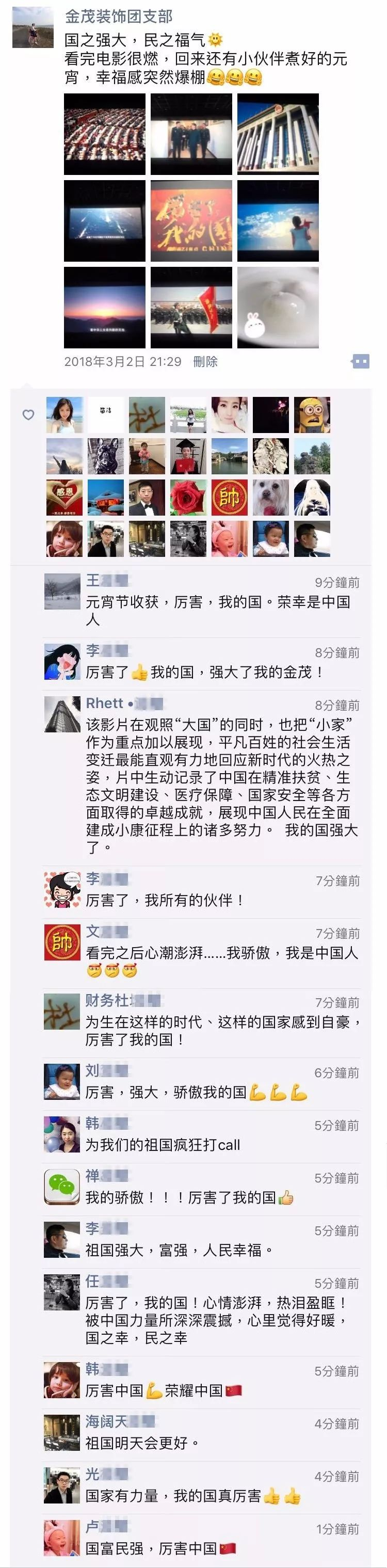Reply to comment 国富民强,厉害中国
This screenshot has height=1568, width=387.
click(x=152, y=1548)
